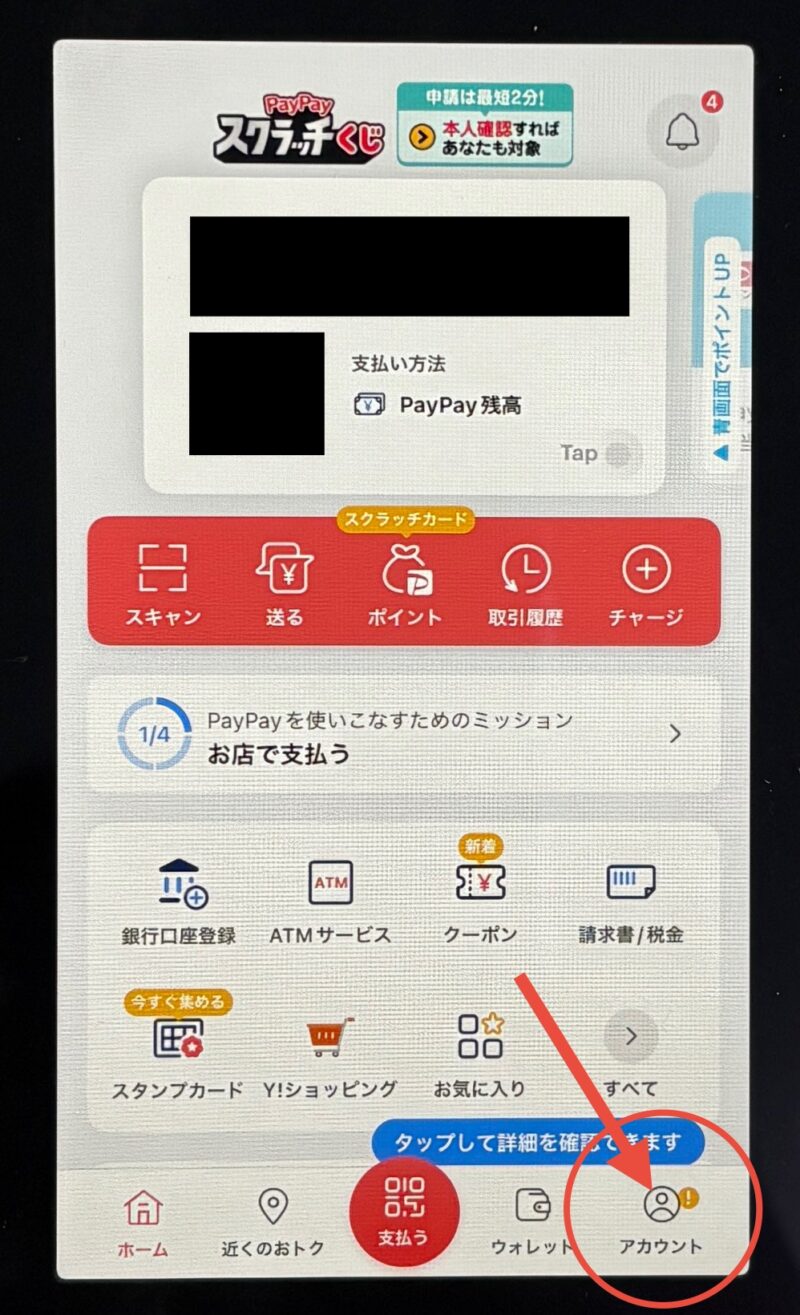This screenshot has width=800, height=1315.
Task: Open the お店で支払う mission chevron
Action: tap(676, 733)
